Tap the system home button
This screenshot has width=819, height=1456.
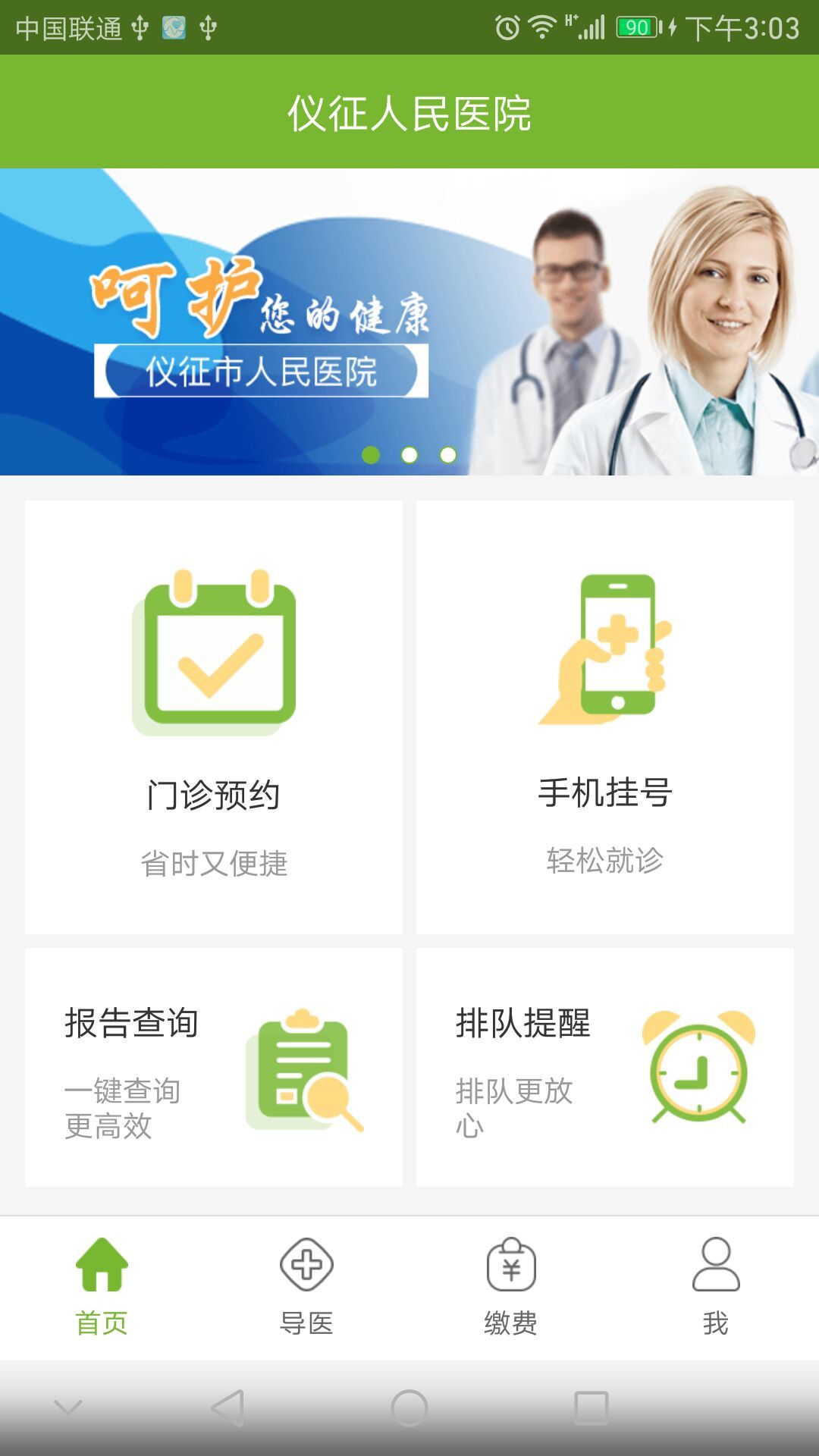(x=409, y=1408)
